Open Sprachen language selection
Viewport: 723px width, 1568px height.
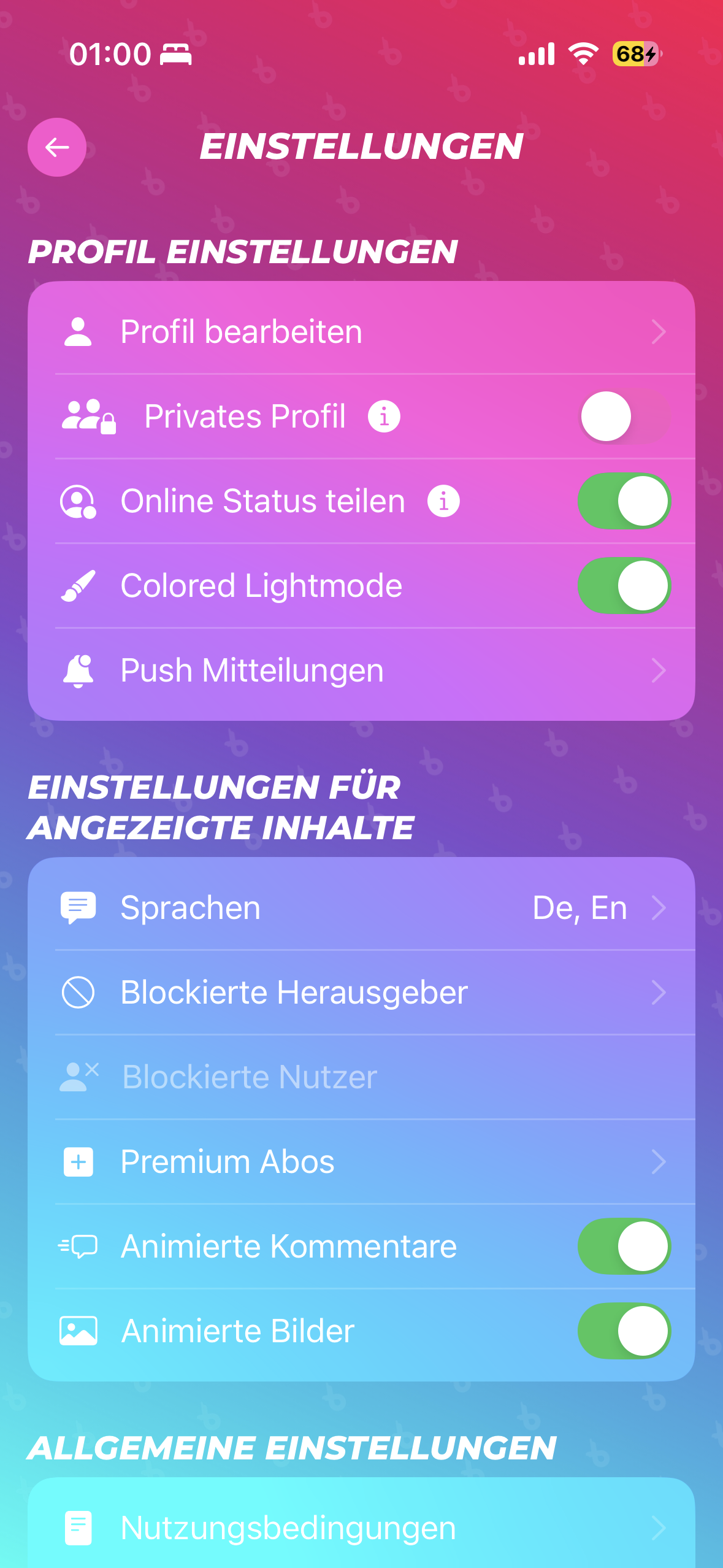click(x=362, y=908)
